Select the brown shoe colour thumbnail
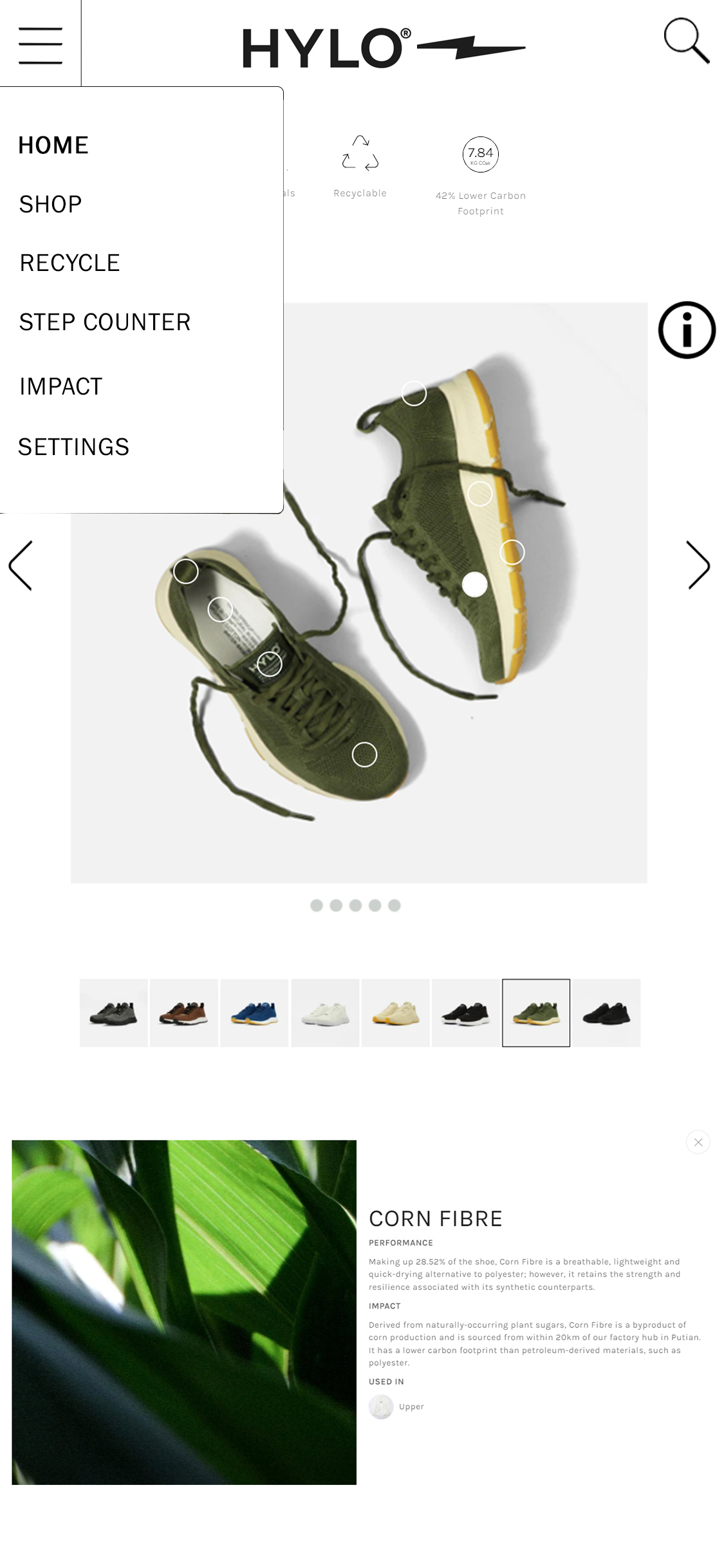This screenshot has height=1568, width=724. click(184, 1013)
